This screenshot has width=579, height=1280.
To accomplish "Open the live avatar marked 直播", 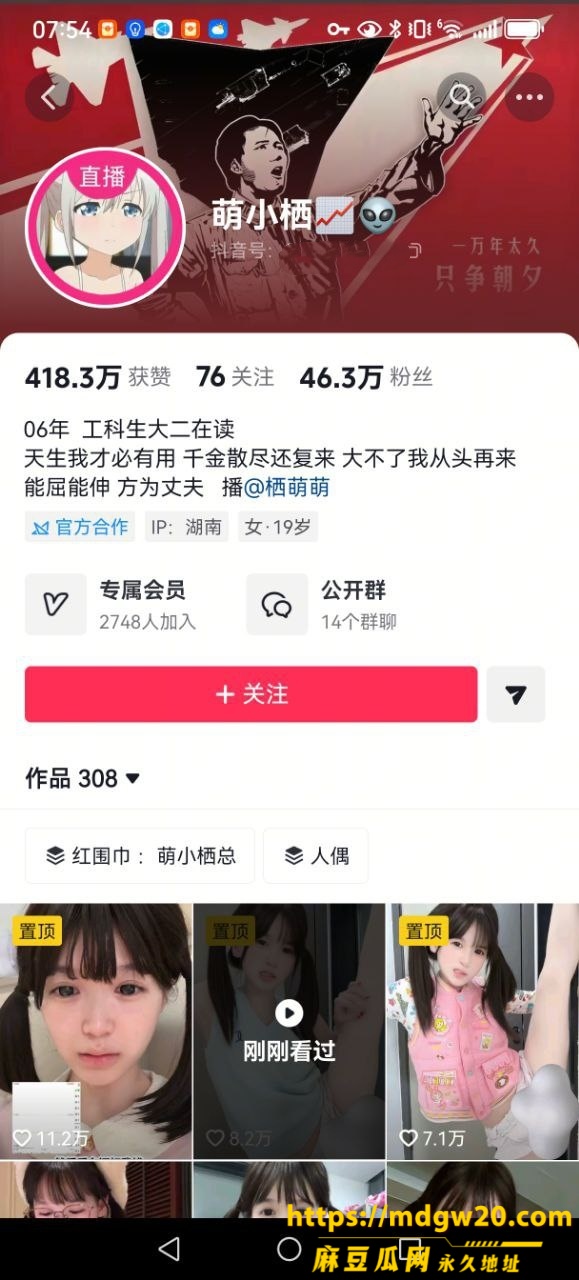I will coord(104,228).
